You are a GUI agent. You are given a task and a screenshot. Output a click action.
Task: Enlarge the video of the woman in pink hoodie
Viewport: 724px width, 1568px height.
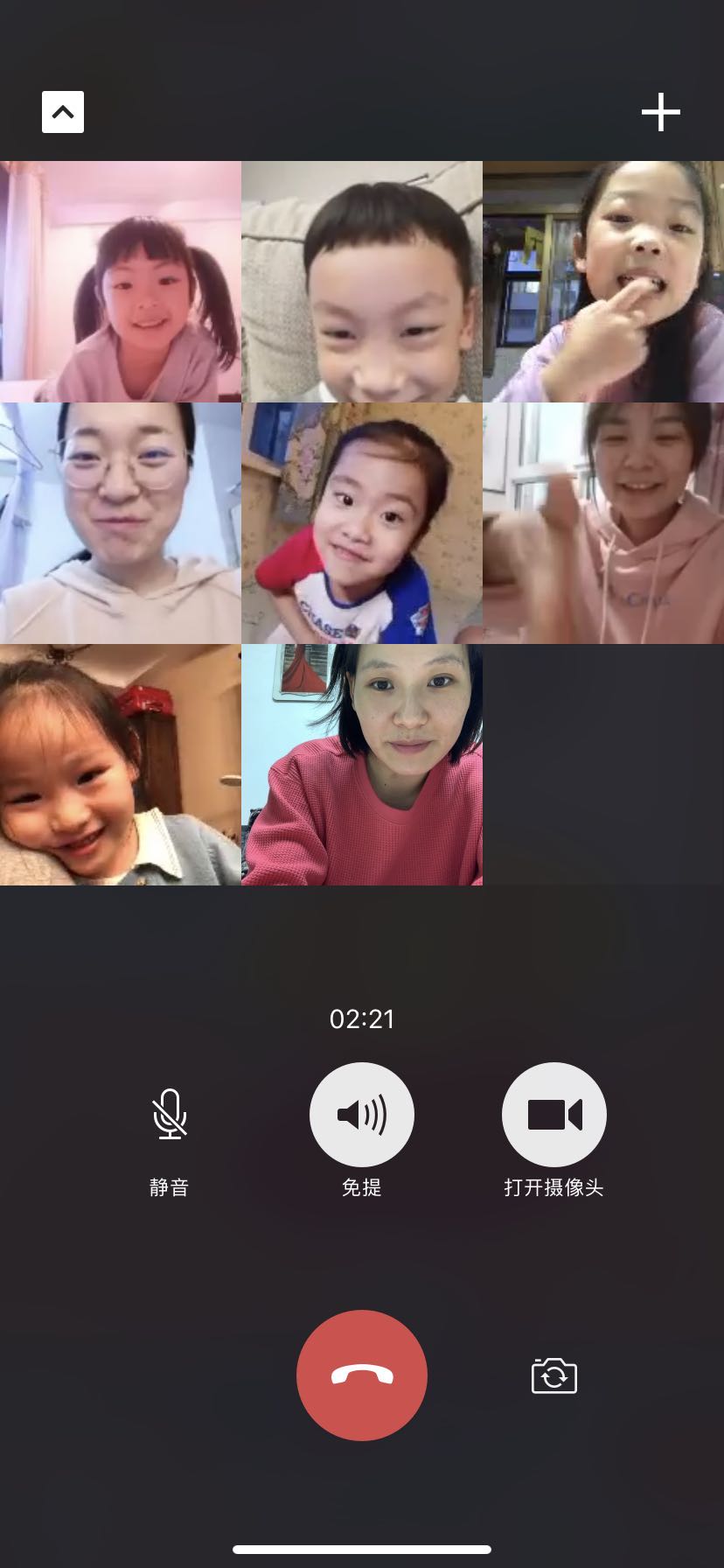(603, 523)
